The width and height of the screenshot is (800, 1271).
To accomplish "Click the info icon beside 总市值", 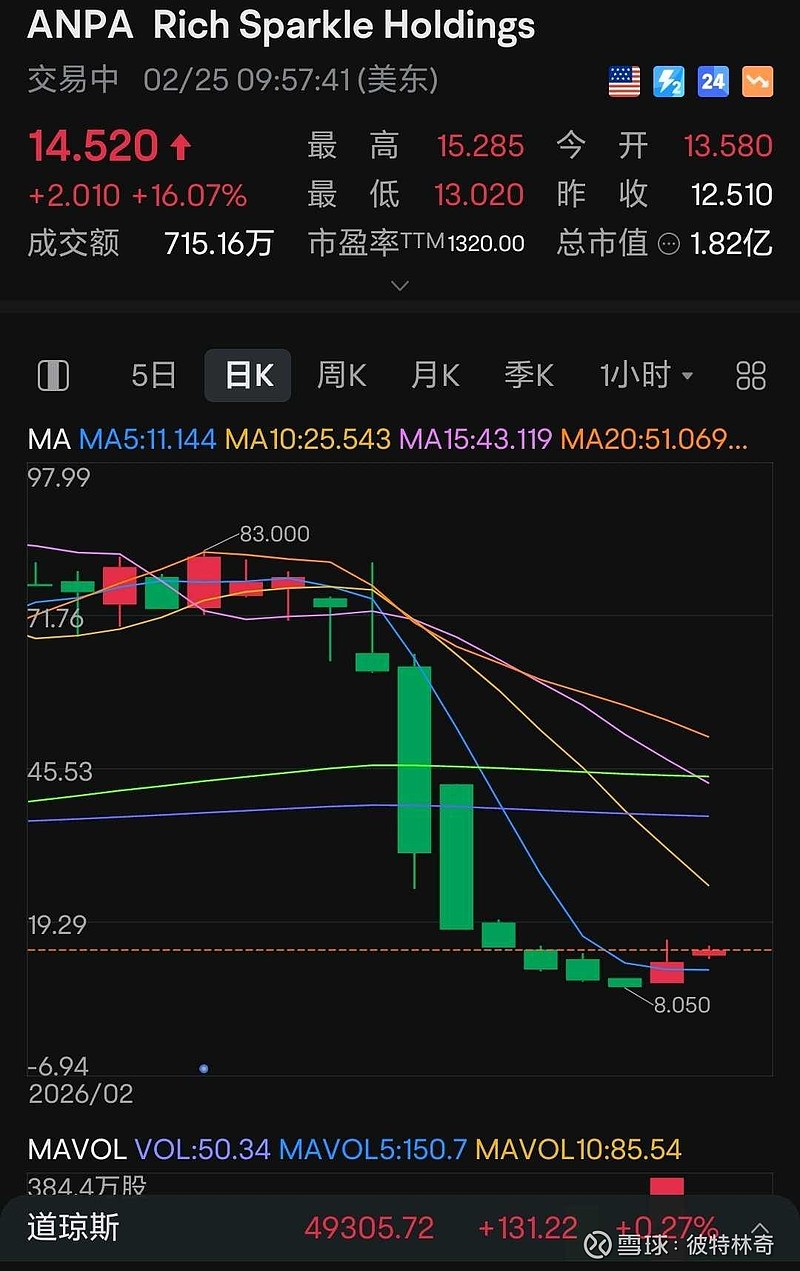I will (x=670, y=243).
